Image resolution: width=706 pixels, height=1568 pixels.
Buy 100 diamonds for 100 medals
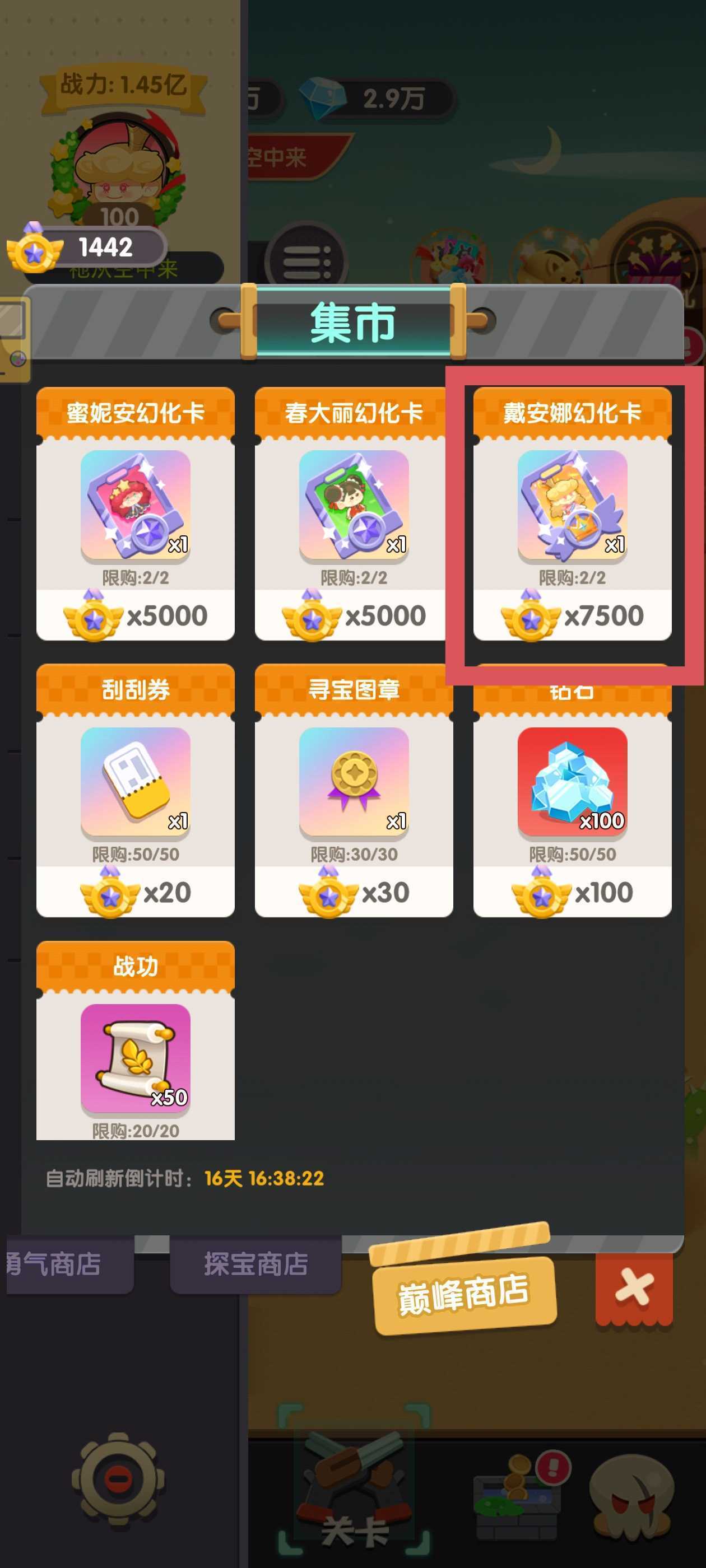tap(572, 892)
